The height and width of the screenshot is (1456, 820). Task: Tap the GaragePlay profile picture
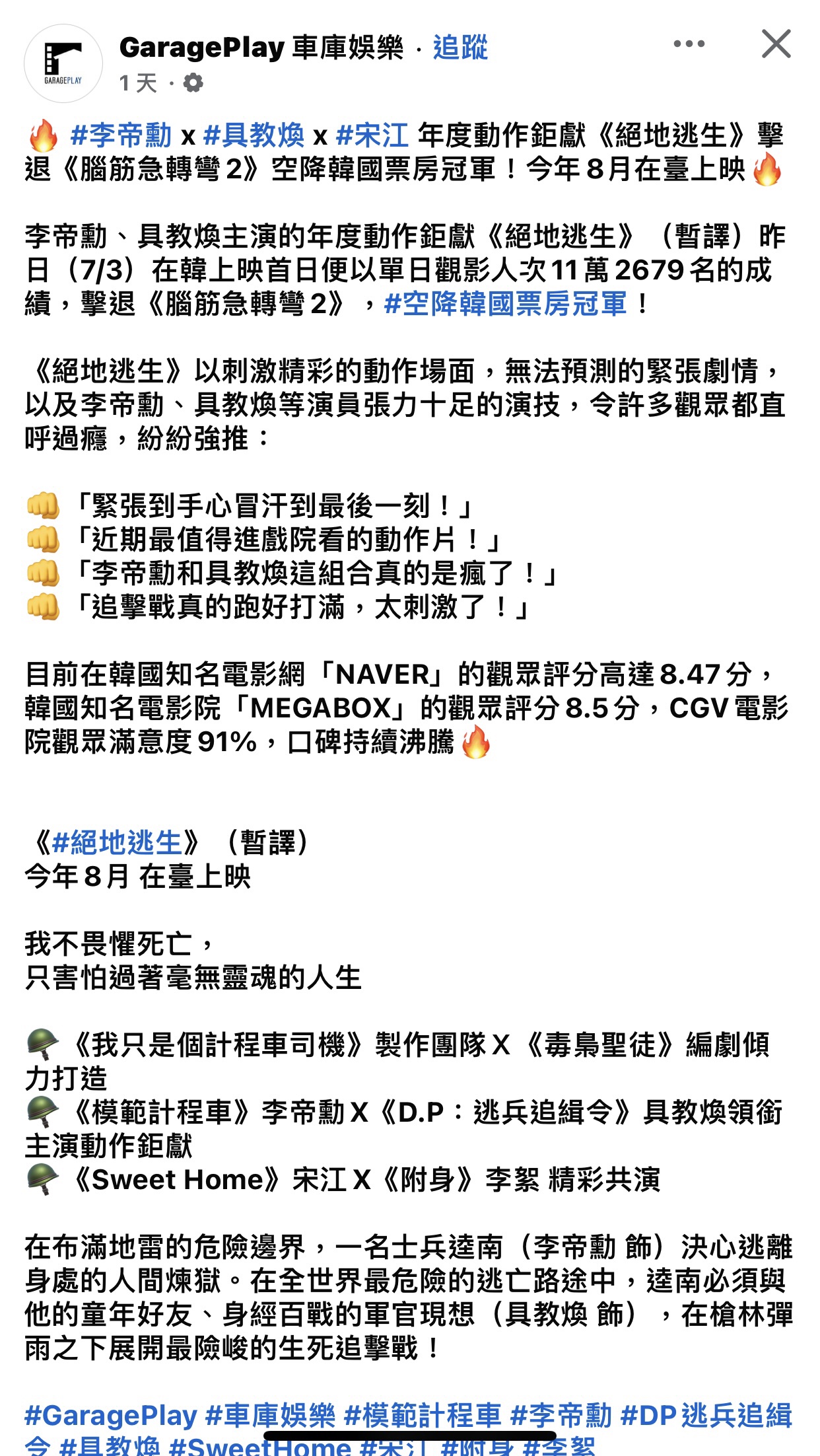pyautogui.click(x=63, y=63)
